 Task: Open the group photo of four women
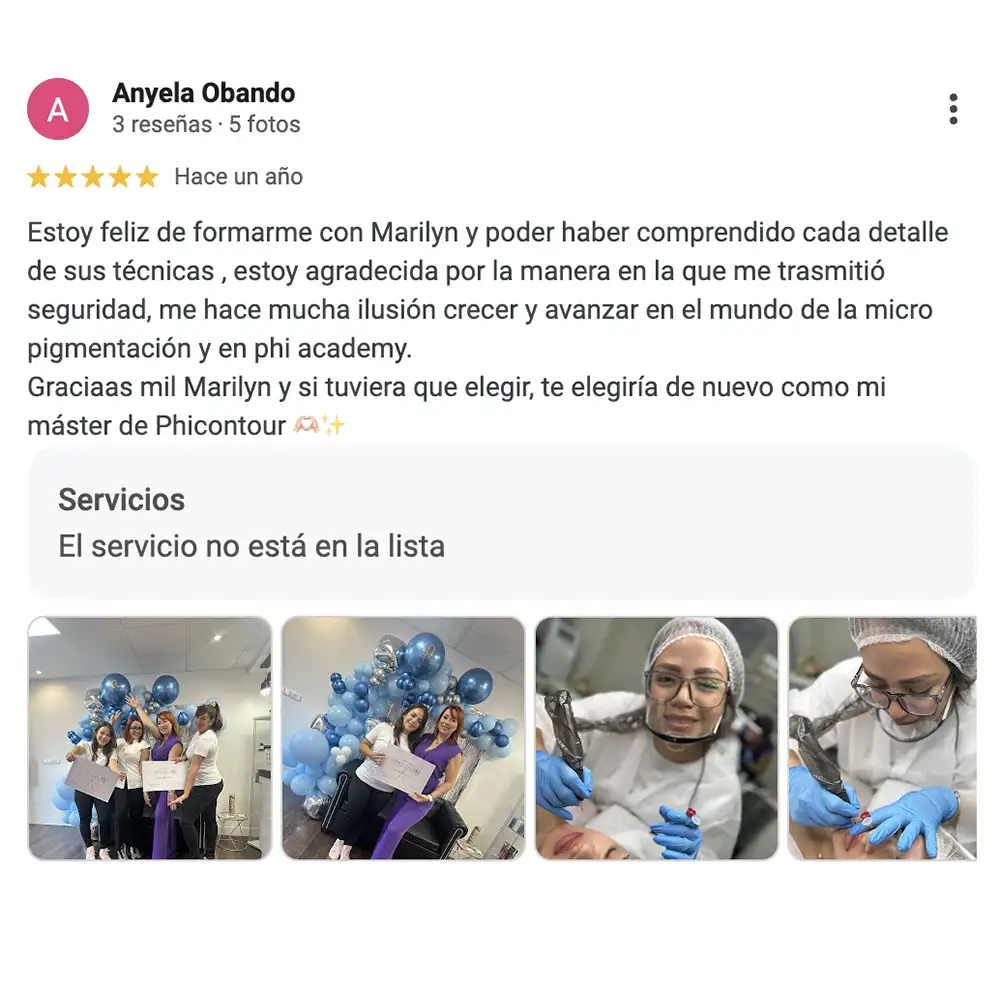tap(150, 738)
